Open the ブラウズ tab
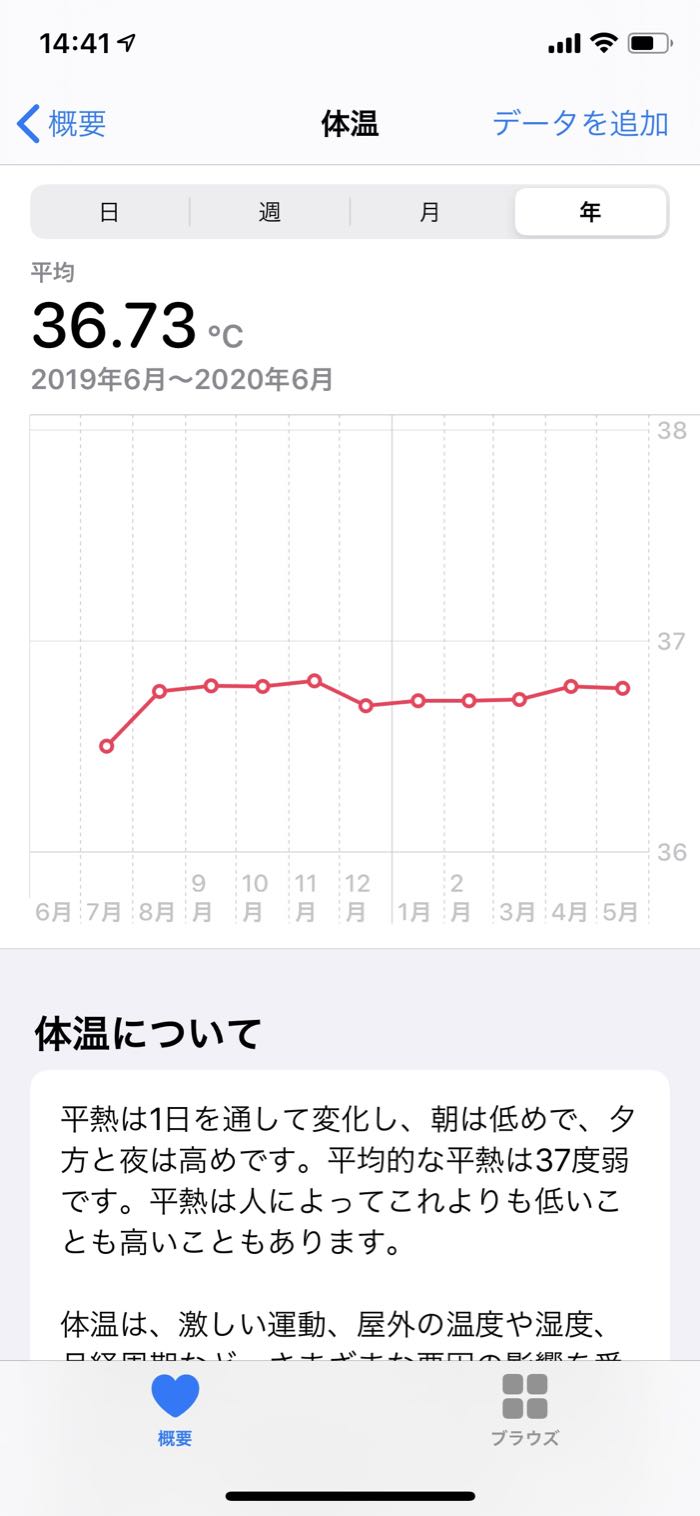 click(x=525, y=1410)
